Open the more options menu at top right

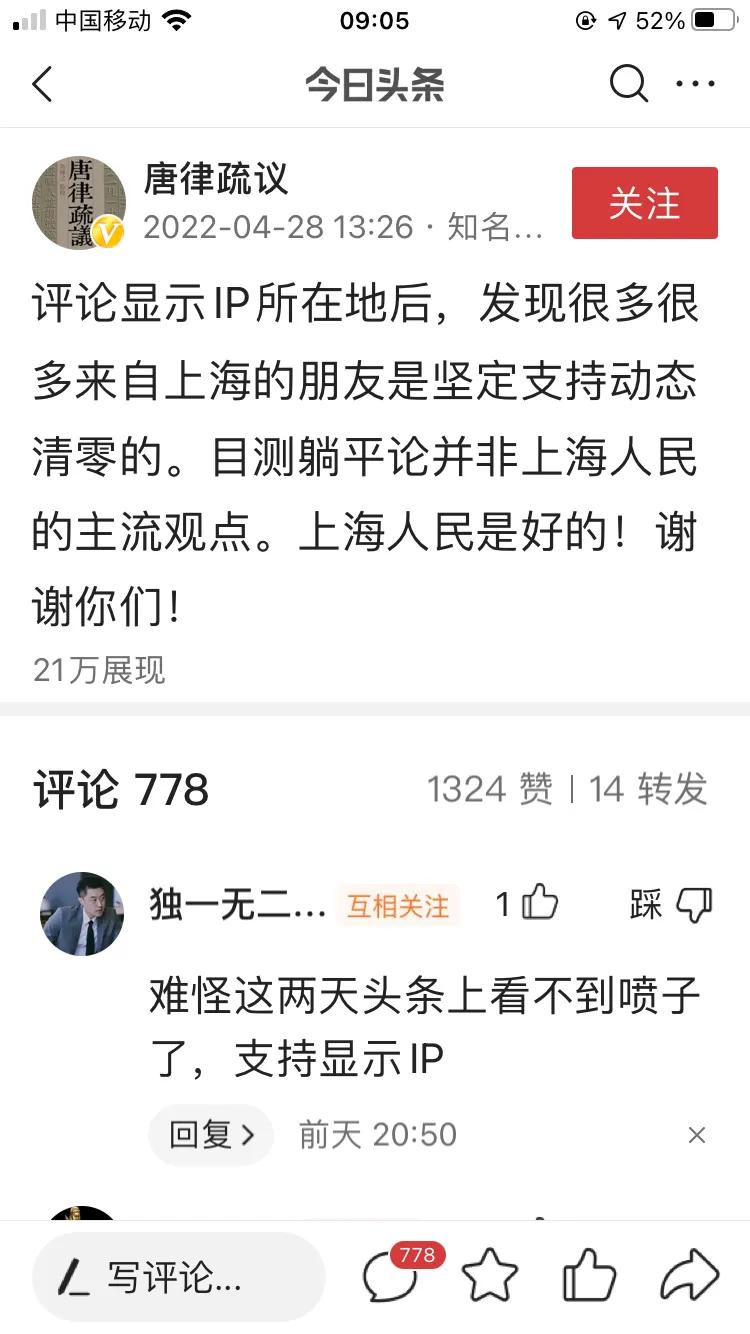(695, 84)
